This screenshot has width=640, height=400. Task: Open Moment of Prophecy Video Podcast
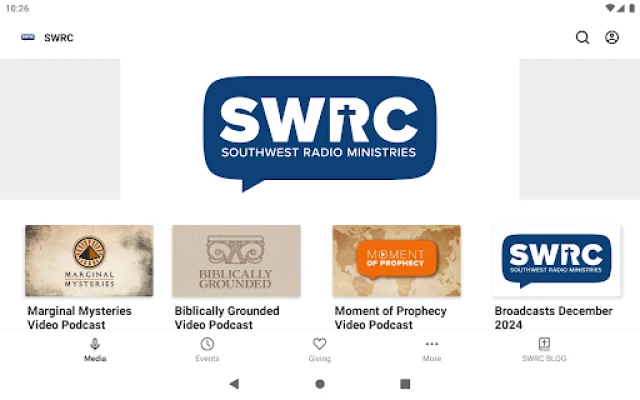(x=396, y=261)
